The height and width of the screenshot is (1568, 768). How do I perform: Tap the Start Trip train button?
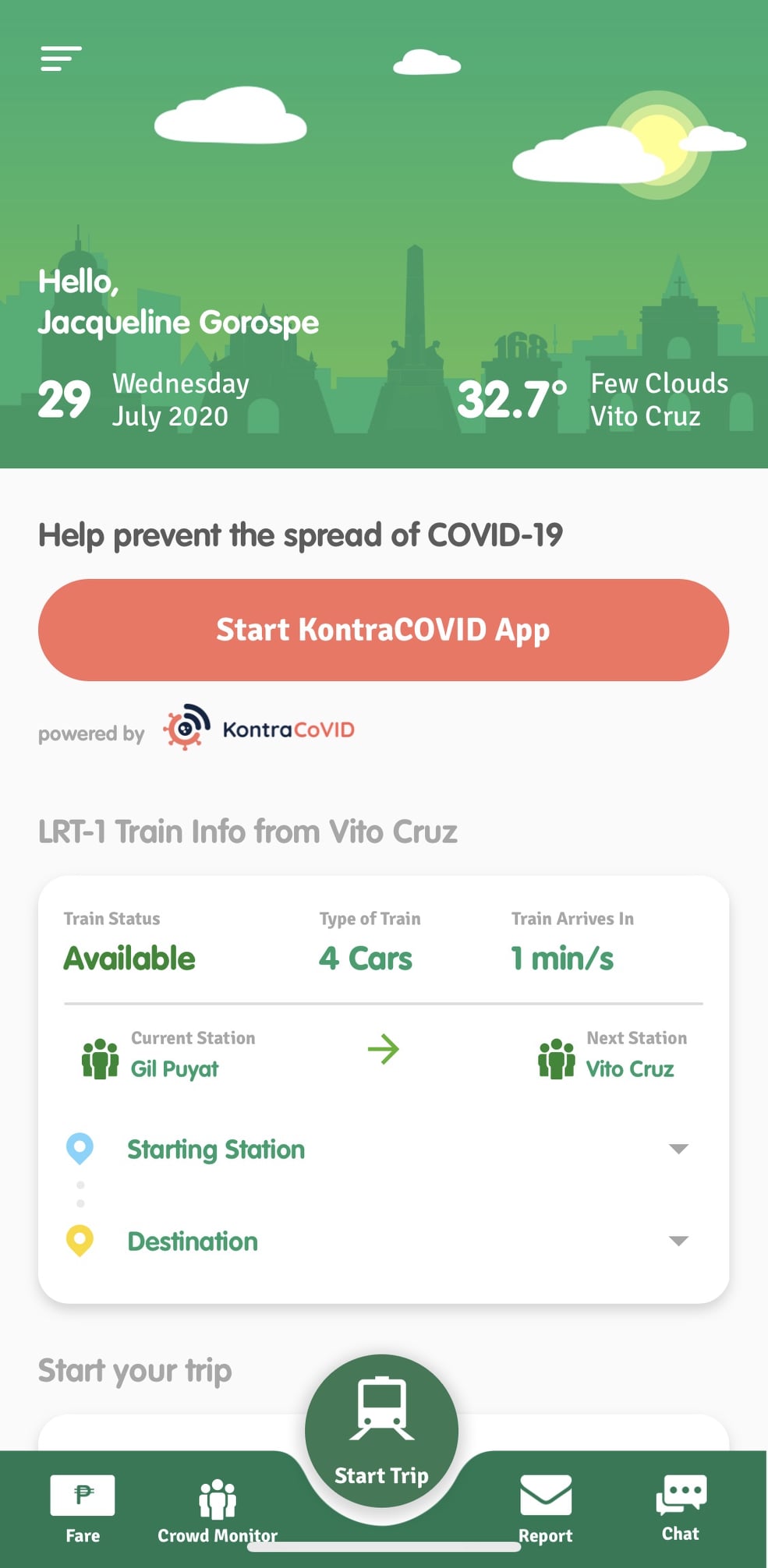[x=381, y=1431]
